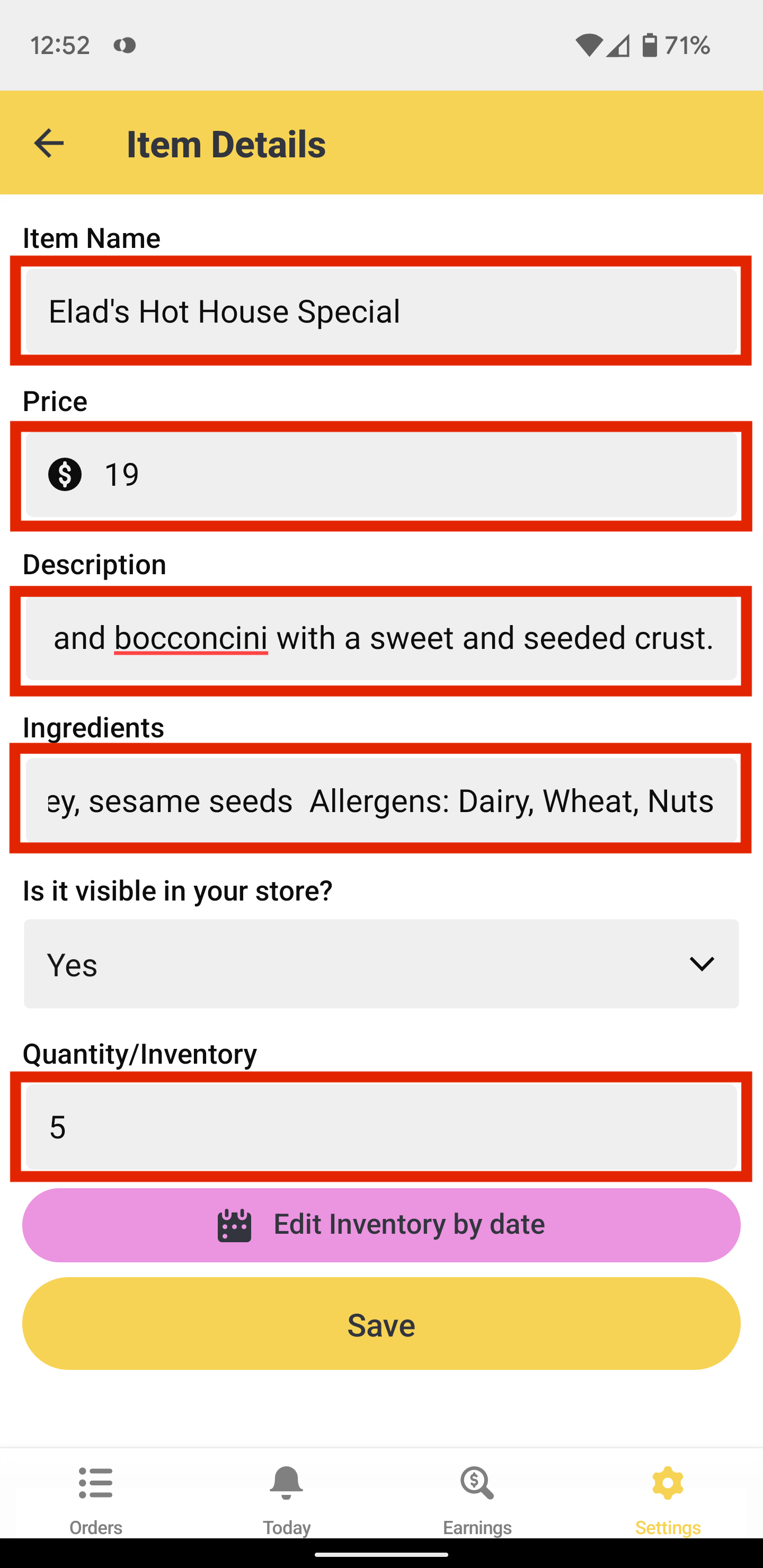The width and height of the screenshot is (763, 1568).
Task: Switch to the Orders tab
Action: (95, 1499)
